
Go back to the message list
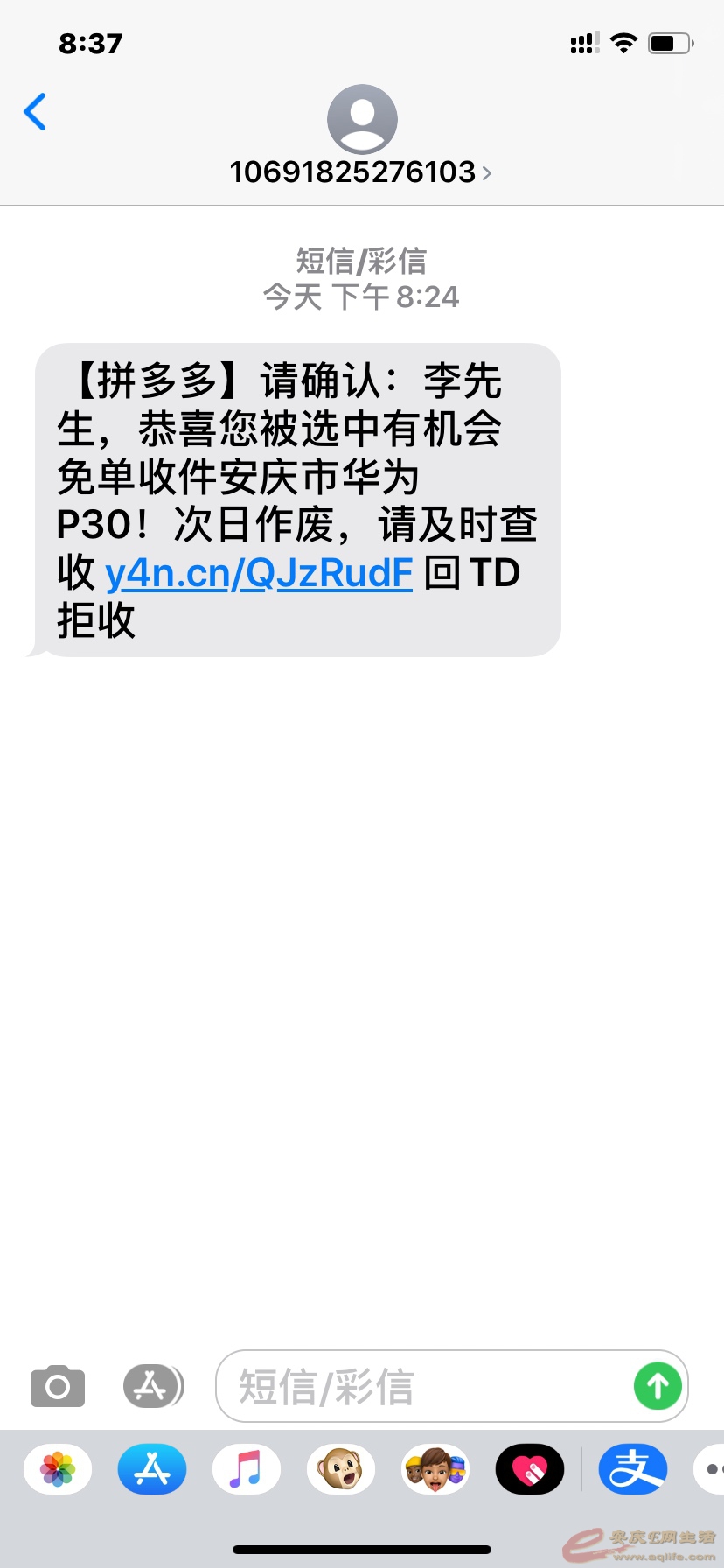(x=35, y=112)
